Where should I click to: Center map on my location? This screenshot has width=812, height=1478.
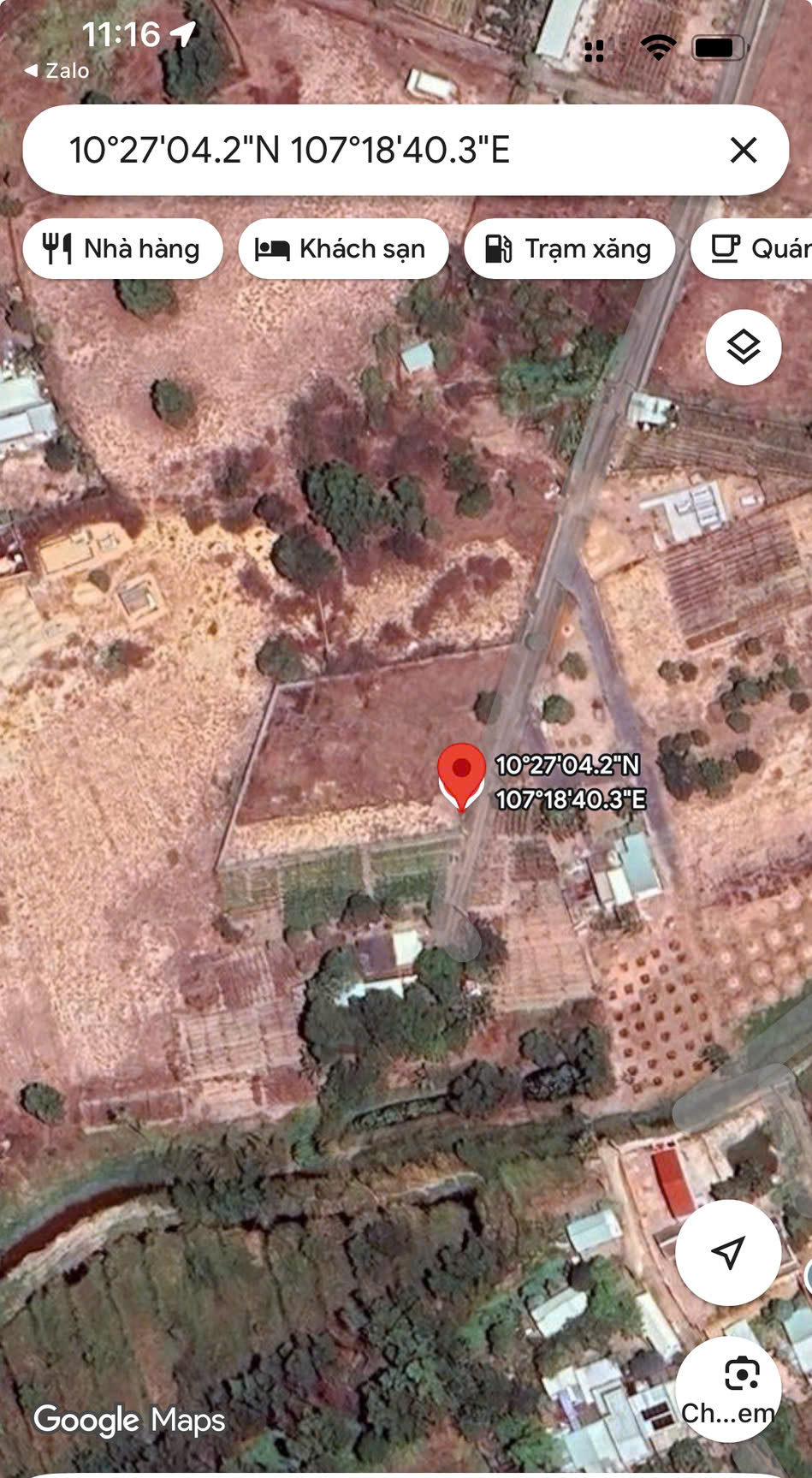coord(727,1251)
